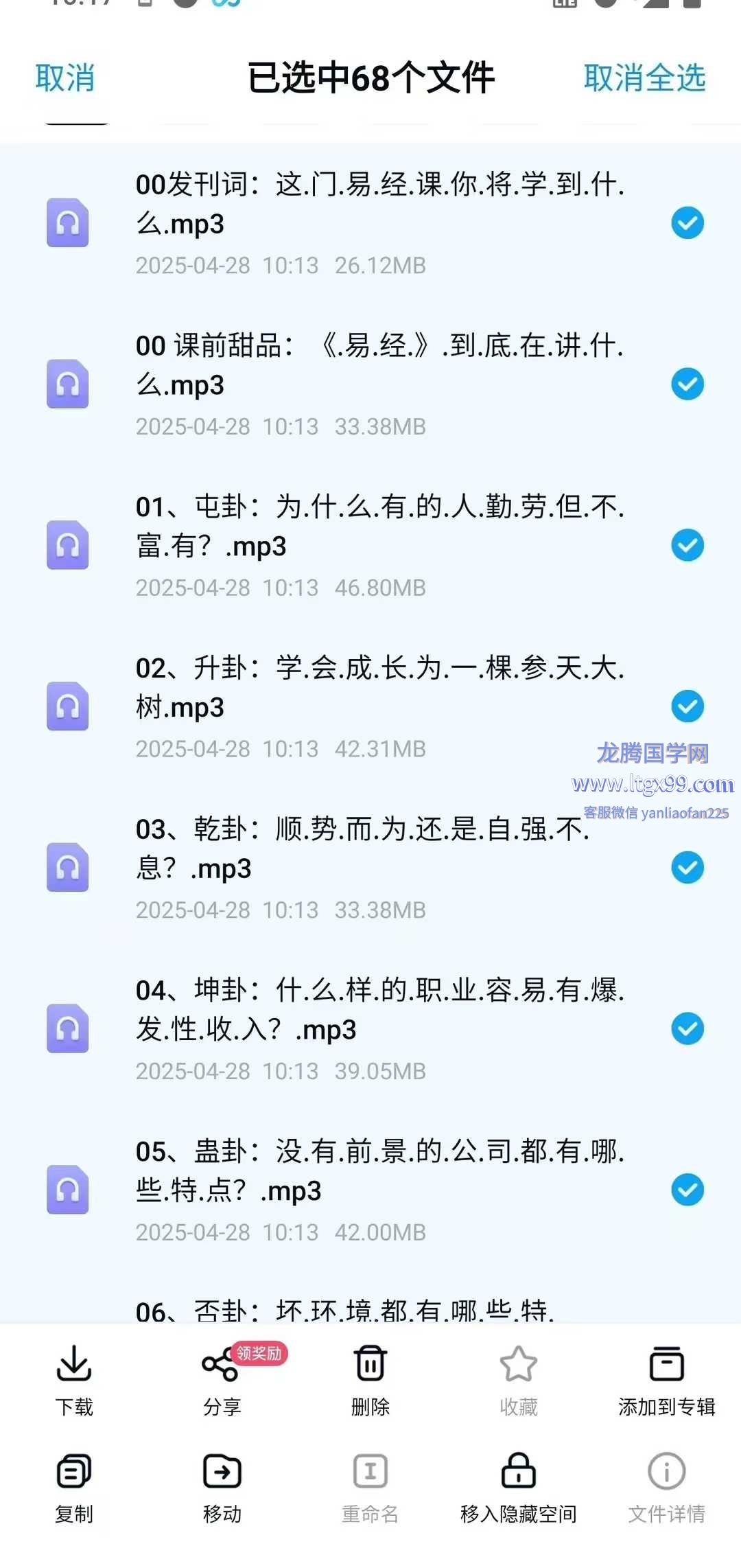The width and height of the screenshot is (741, 1568).
Task: Download selected files with 下载
Action: pyautogui.click(x=74, y=1381)
